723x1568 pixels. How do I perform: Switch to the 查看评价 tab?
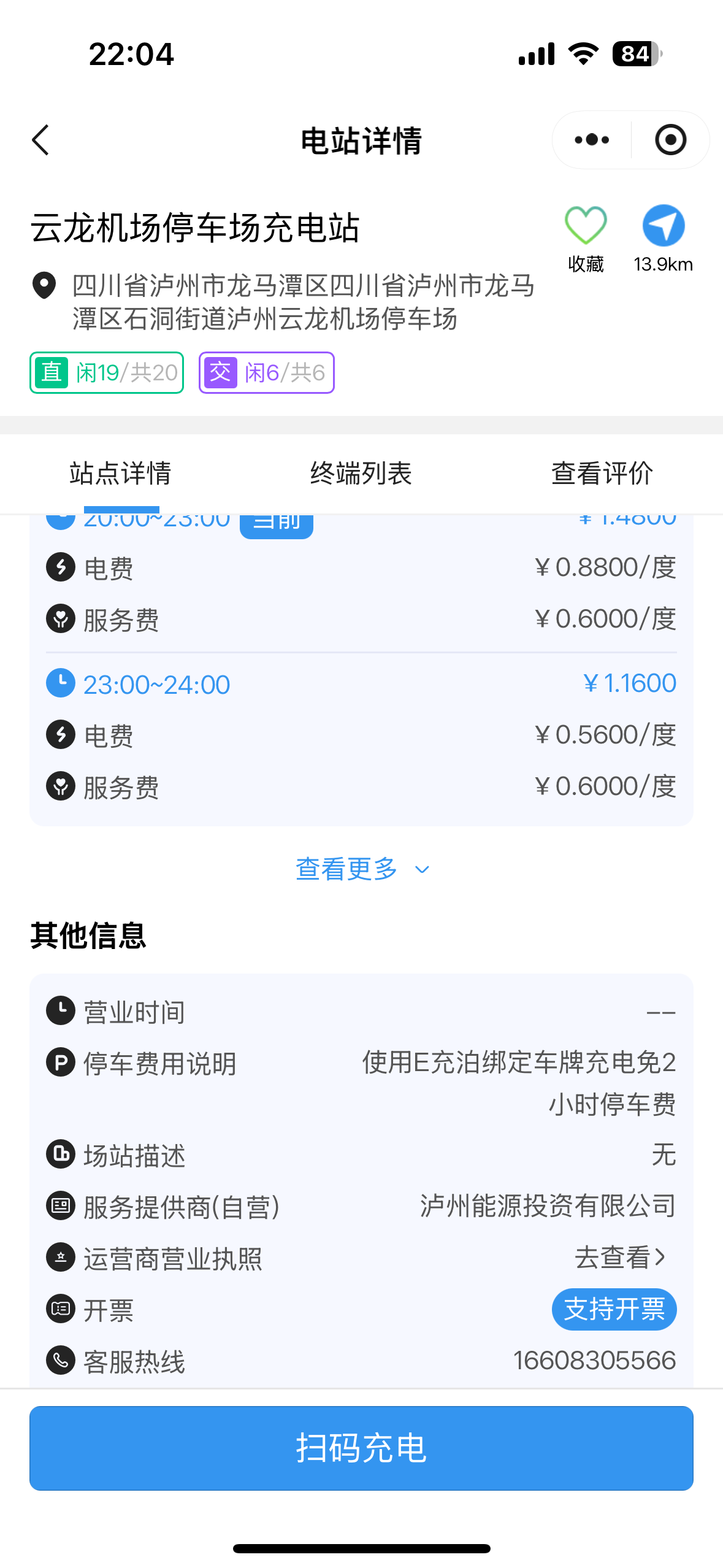tap(602, 474)
